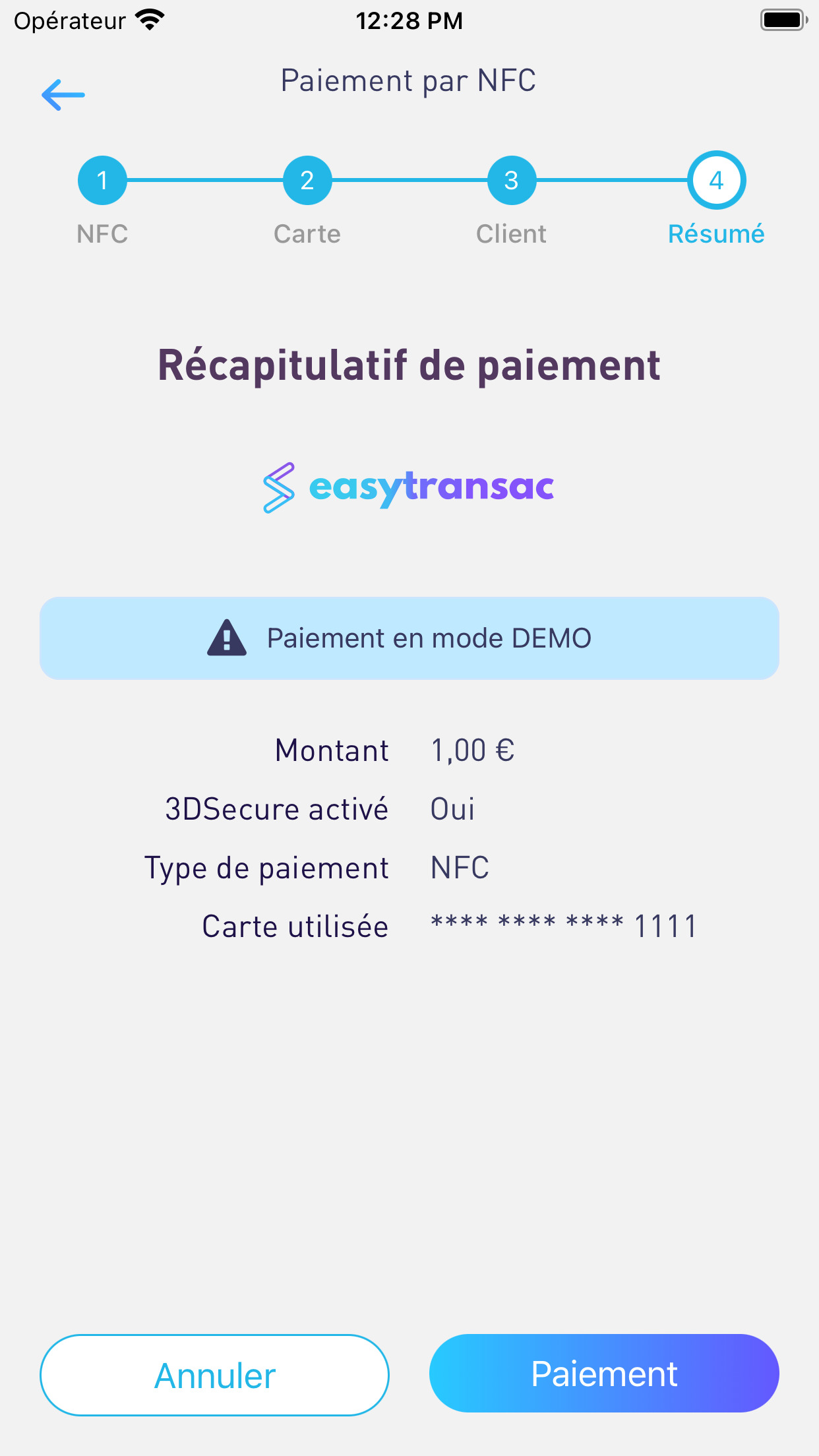
Task: Confirm with the Paiement button
Action: [604, 1374]
